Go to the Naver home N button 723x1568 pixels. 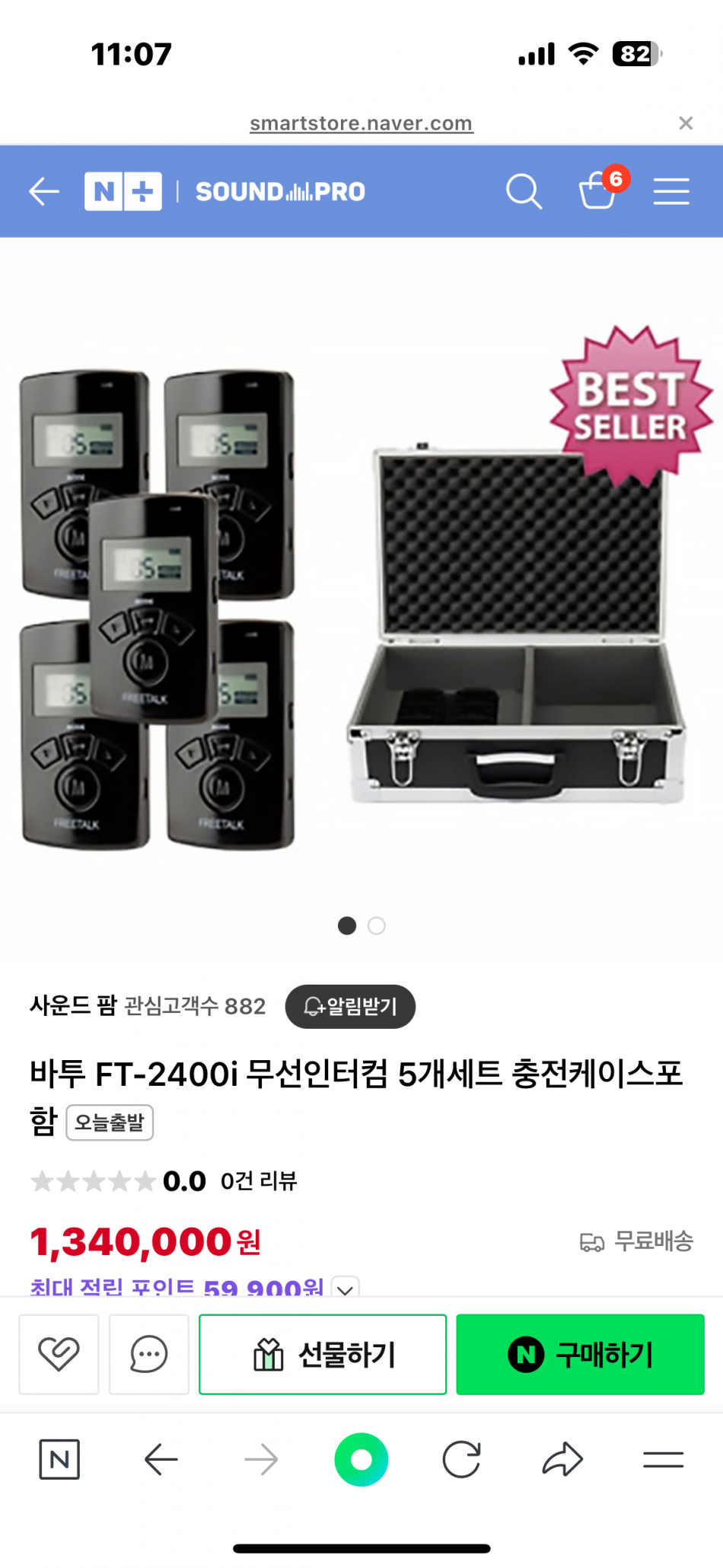coord(59,1459)
